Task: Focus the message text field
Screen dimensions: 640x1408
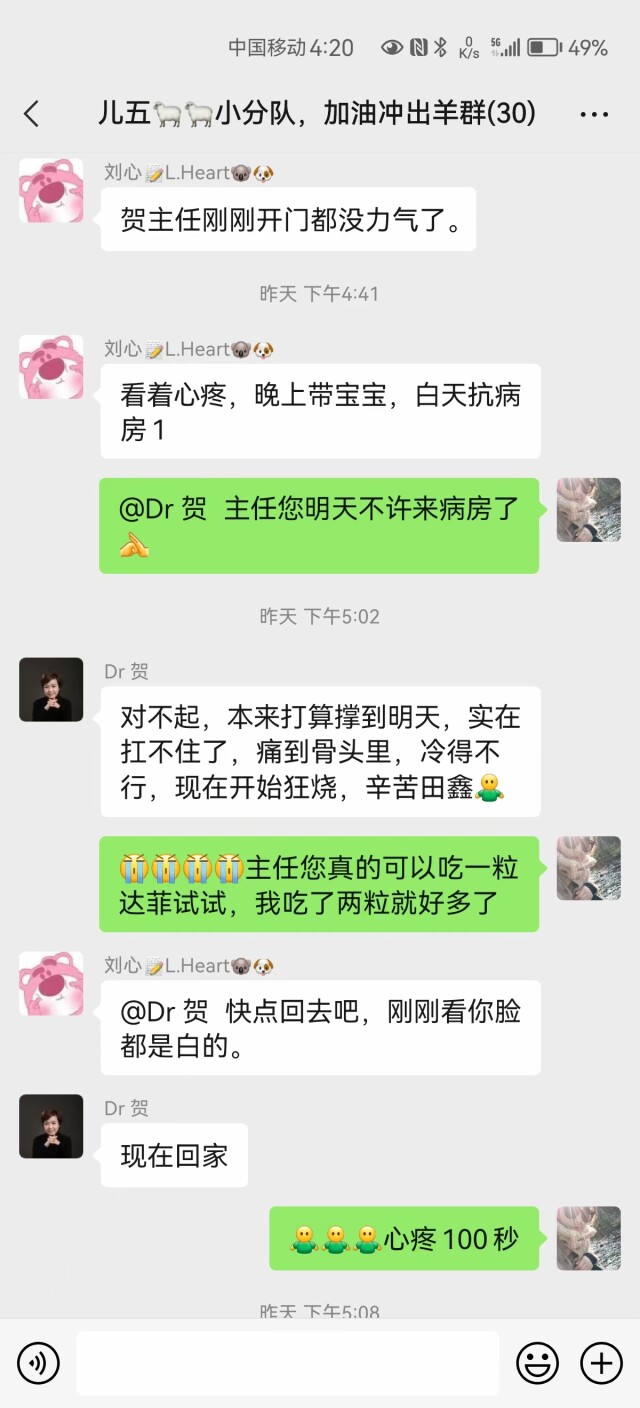Action: click(x=287, y=1362)
